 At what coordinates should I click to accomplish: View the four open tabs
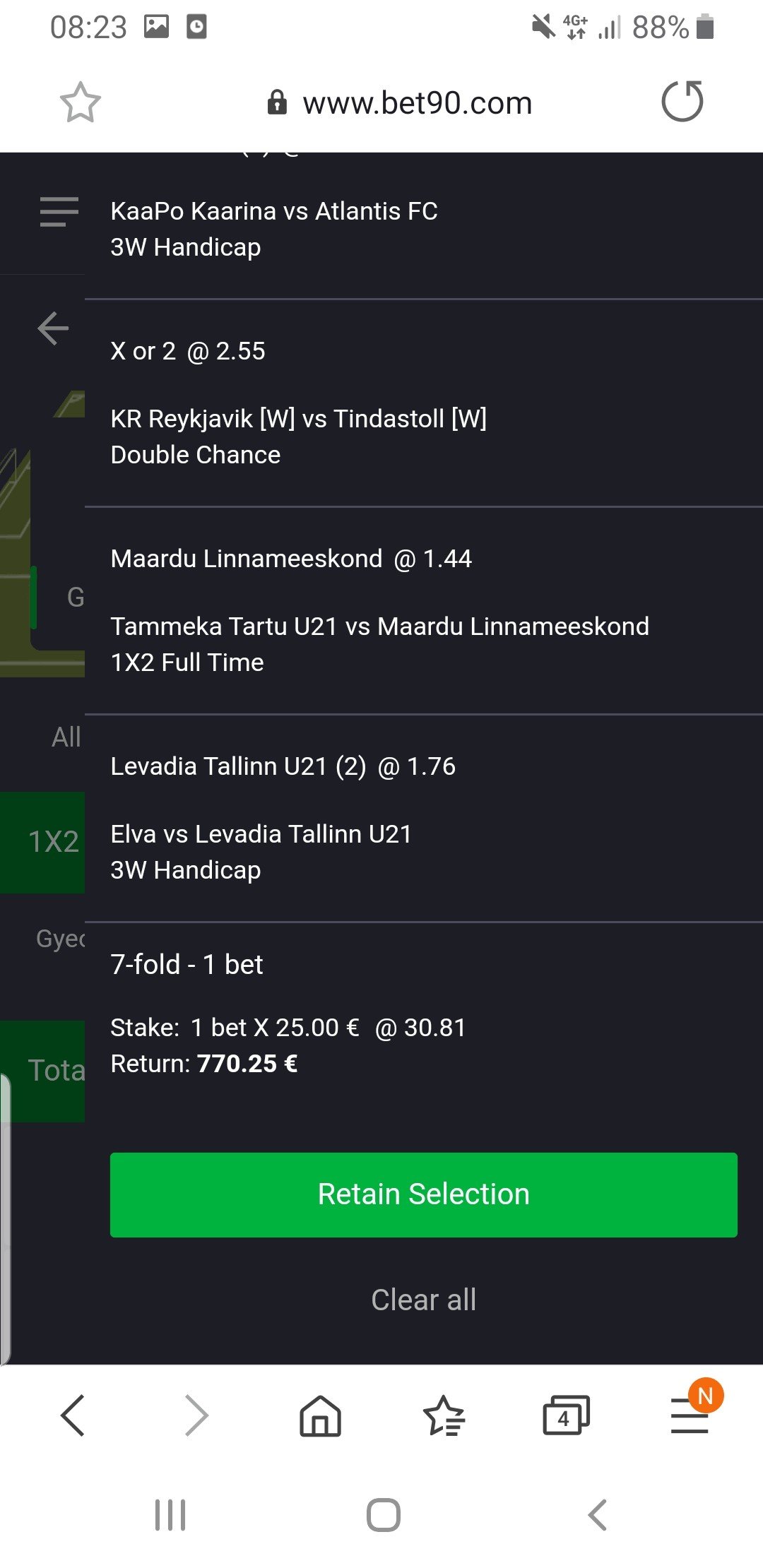(565, 1415)
